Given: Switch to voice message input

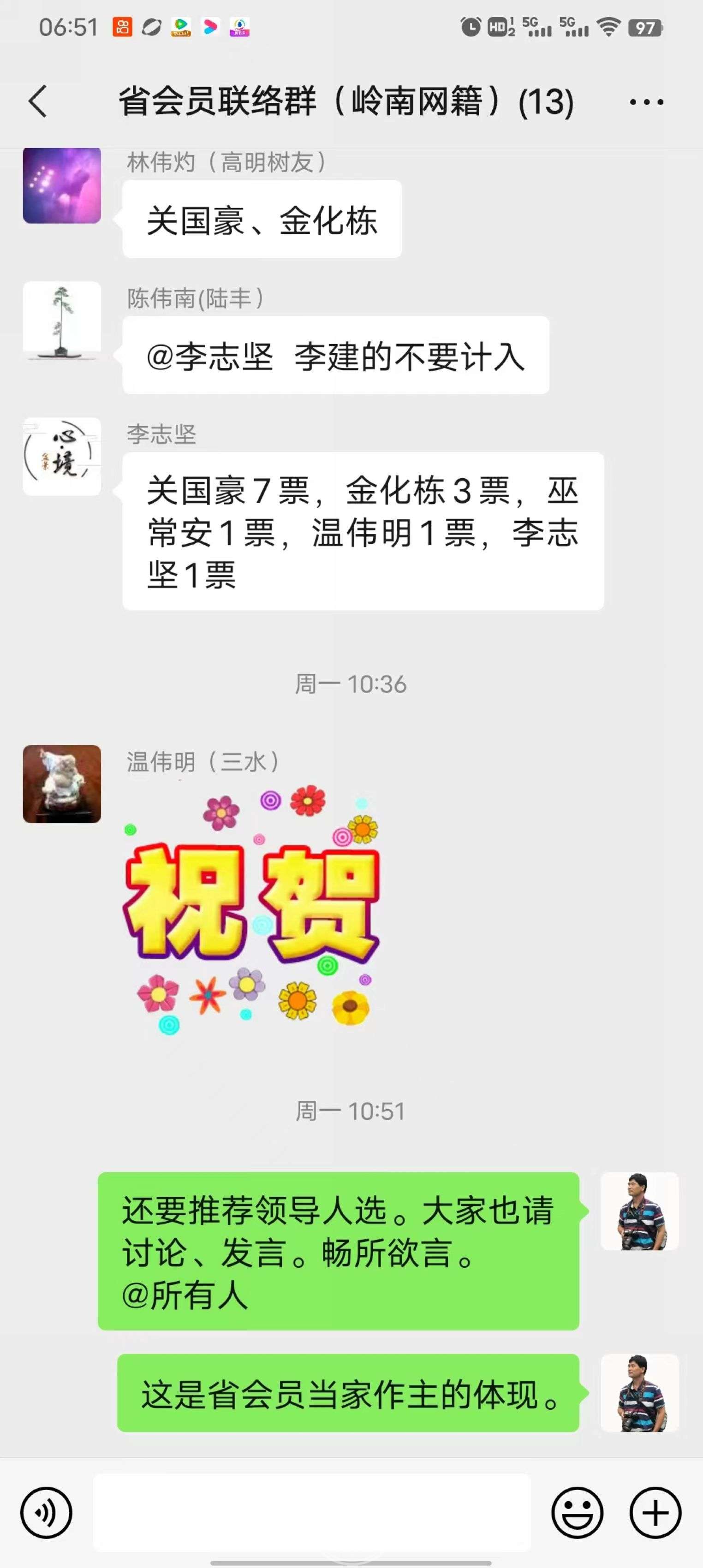Looking at the screenshot, I should [x=46, y=1512].
